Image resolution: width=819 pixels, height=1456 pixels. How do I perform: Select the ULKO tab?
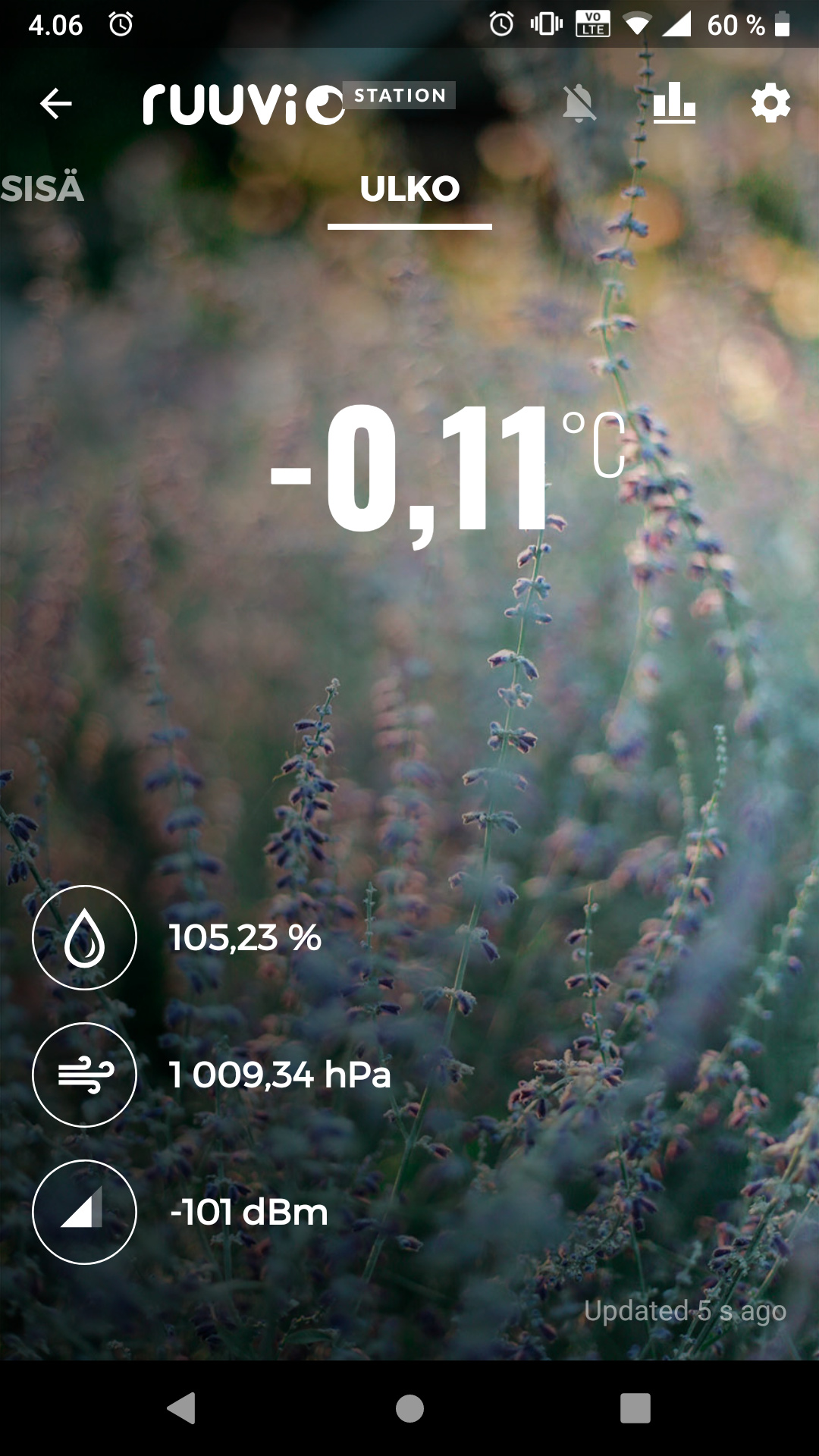tap(409, 189)
